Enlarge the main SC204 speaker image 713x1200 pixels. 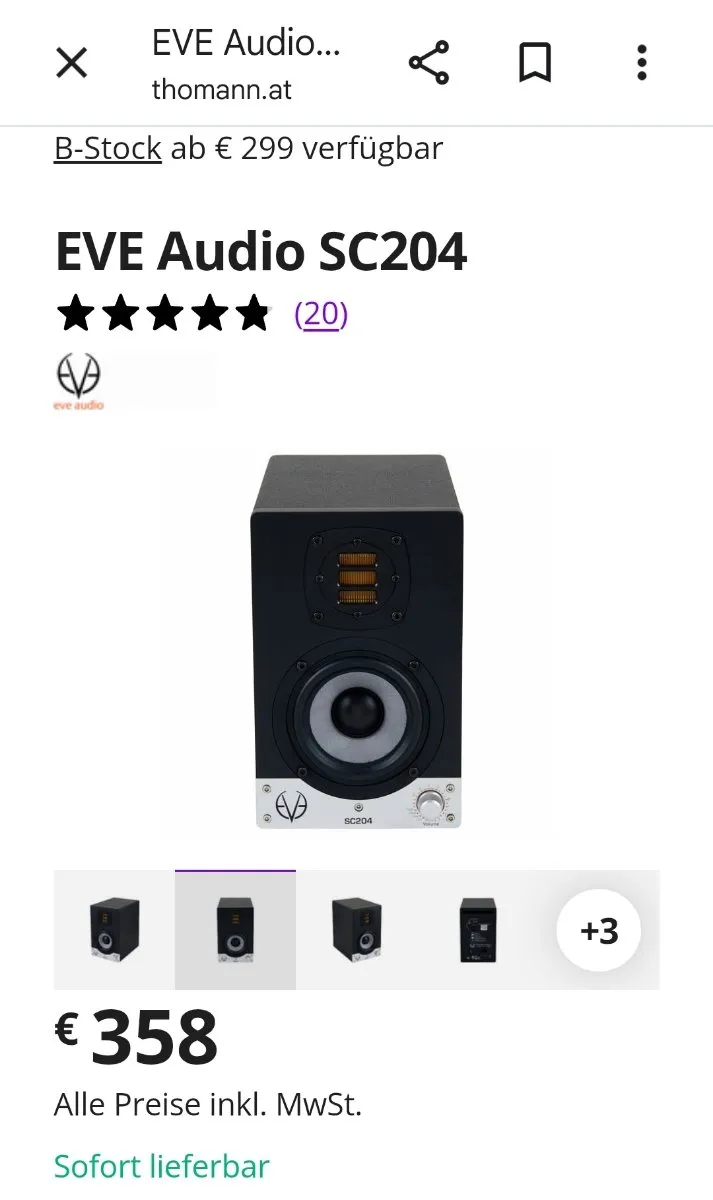click(358, 642)
